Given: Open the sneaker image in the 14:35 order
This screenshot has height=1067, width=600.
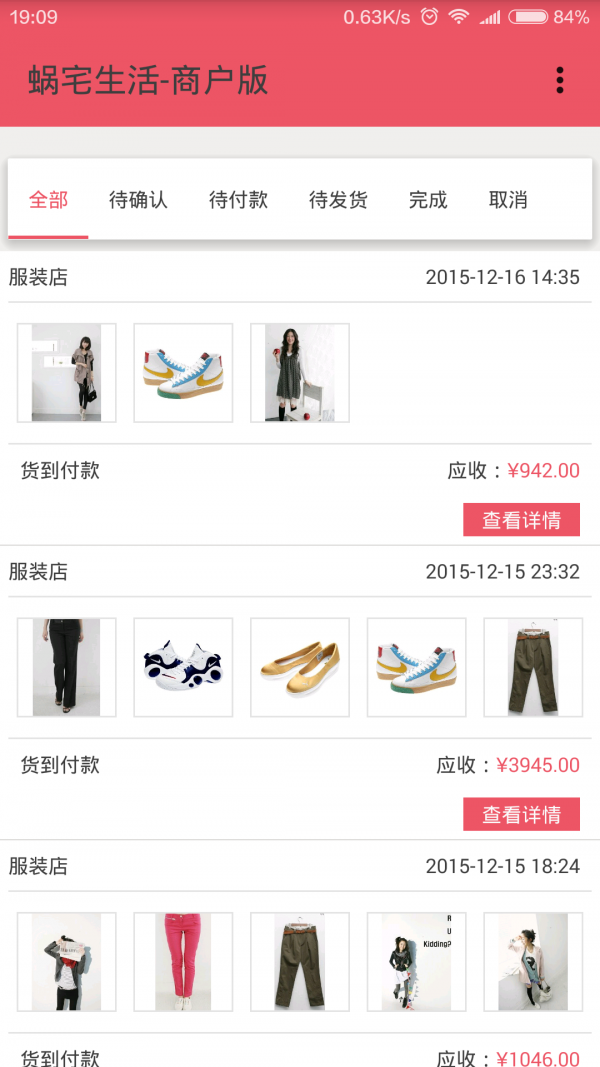Looking at the screenshot, I should [x=183, y=373].
